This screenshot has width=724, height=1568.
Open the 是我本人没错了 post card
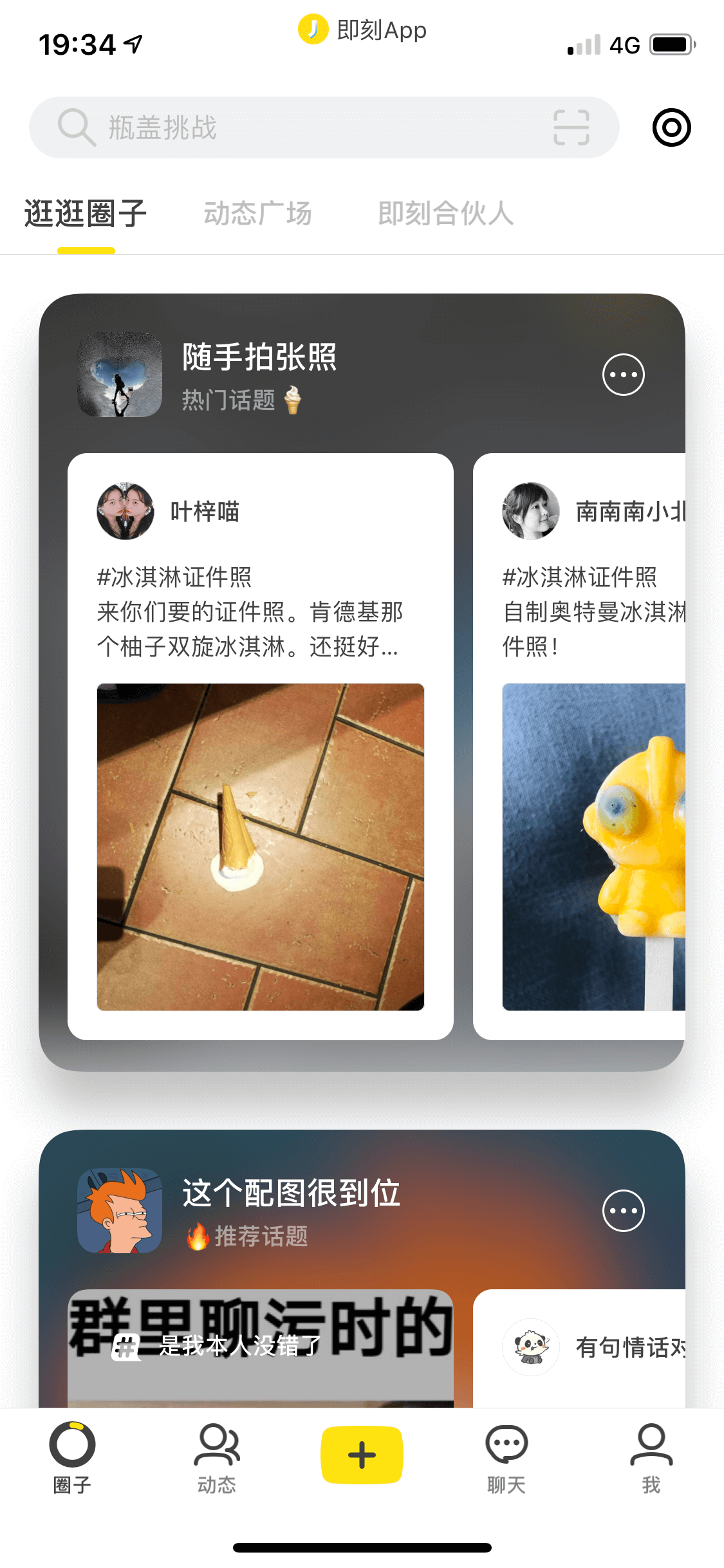[260, 1347]
